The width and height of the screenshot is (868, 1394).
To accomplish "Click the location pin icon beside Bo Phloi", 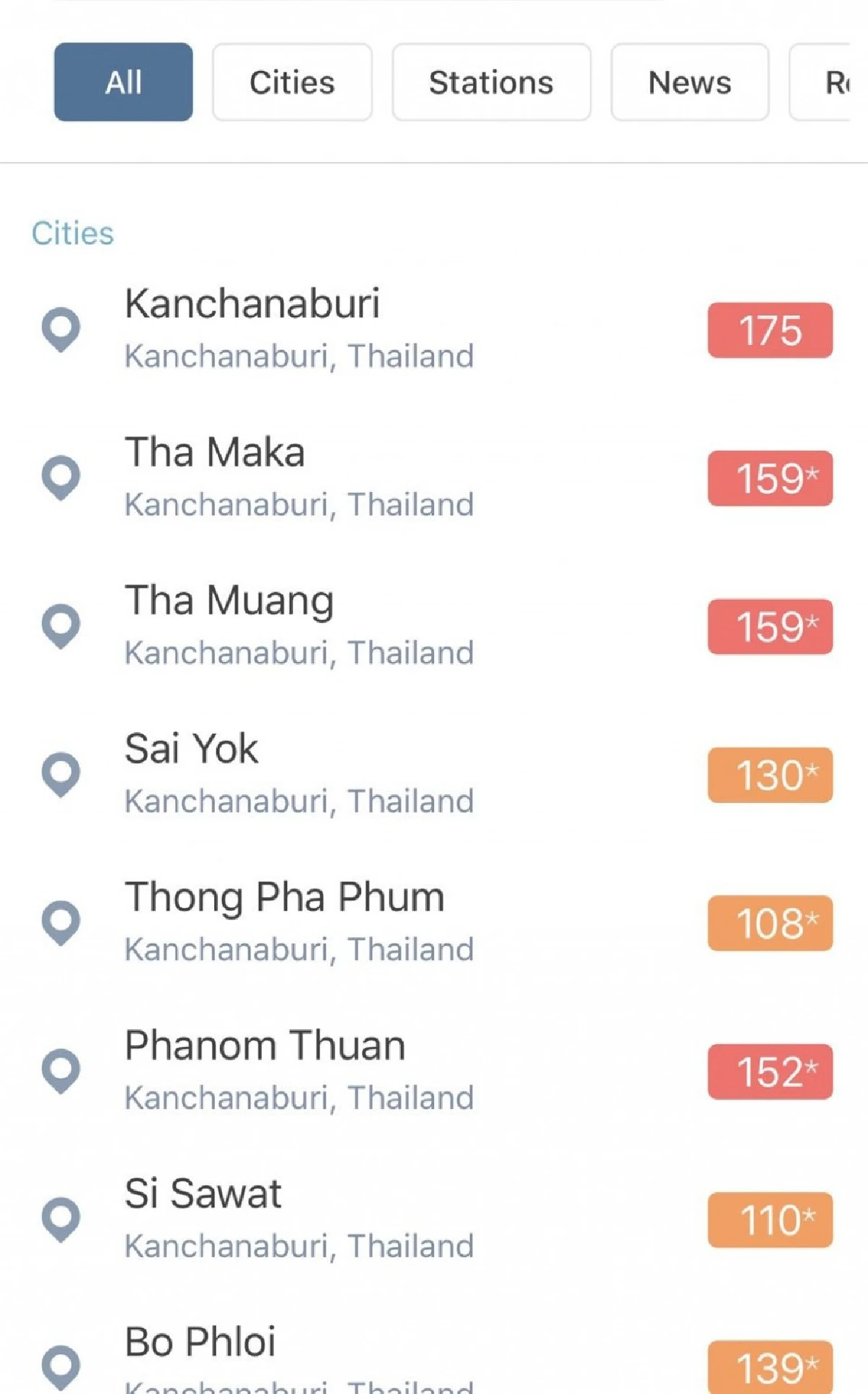I will pos(62,1367).
